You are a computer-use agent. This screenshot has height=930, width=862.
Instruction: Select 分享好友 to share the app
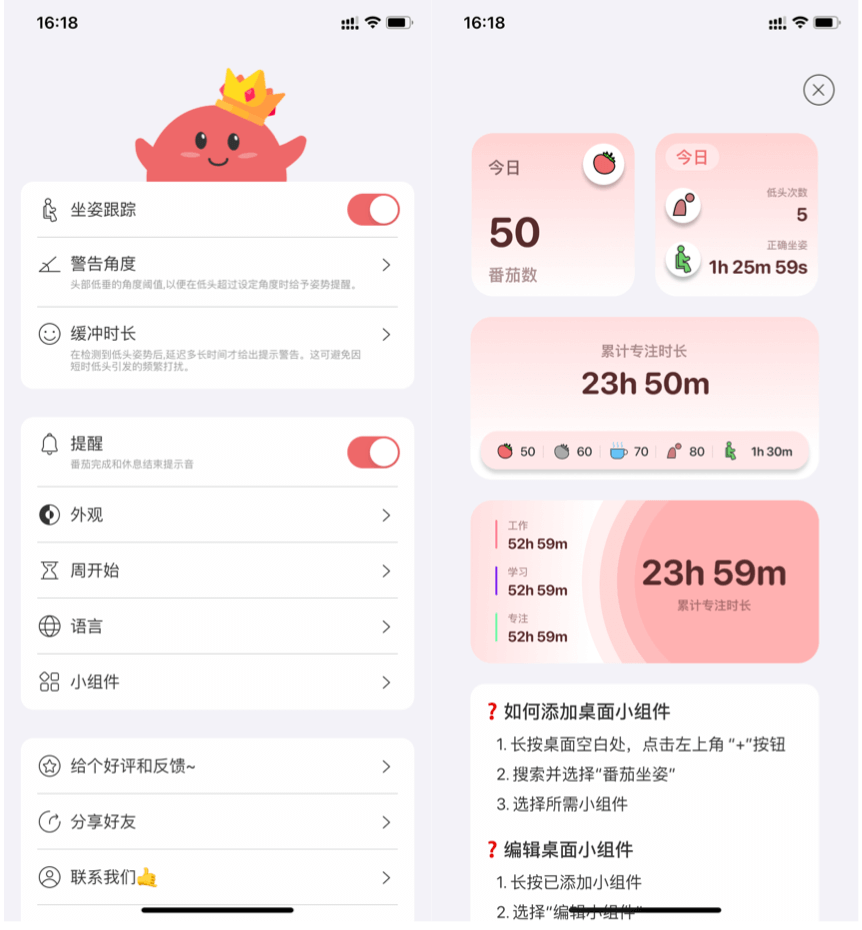click(x=217, y=822)
